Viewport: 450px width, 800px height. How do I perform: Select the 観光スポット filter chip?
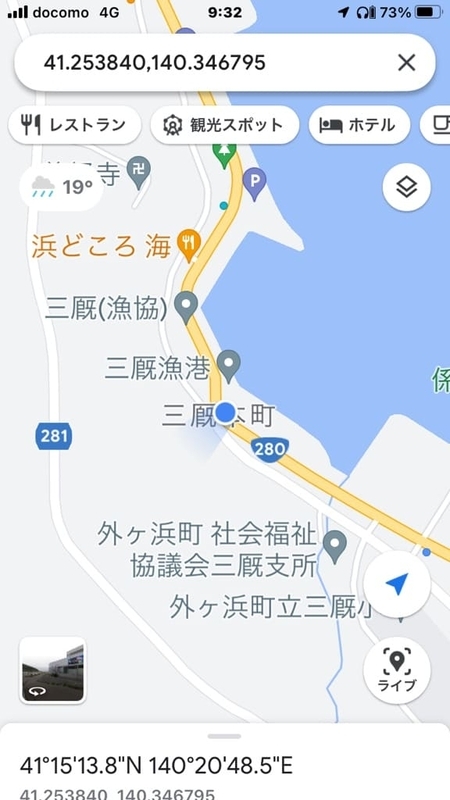pyautogui.click(x=224, y=125)
